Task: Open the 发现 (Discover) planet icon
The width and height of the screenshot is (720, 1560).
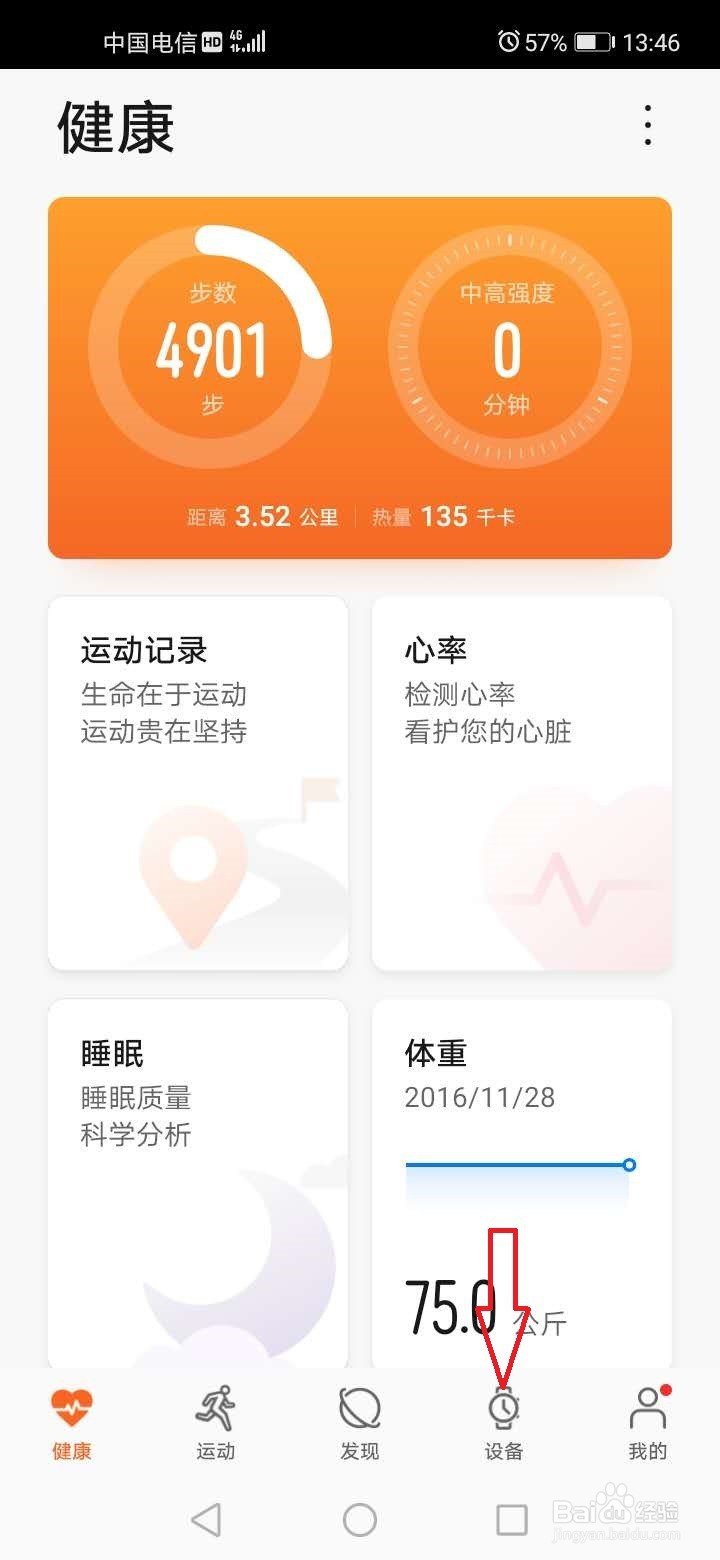Action: point(360,1407)
